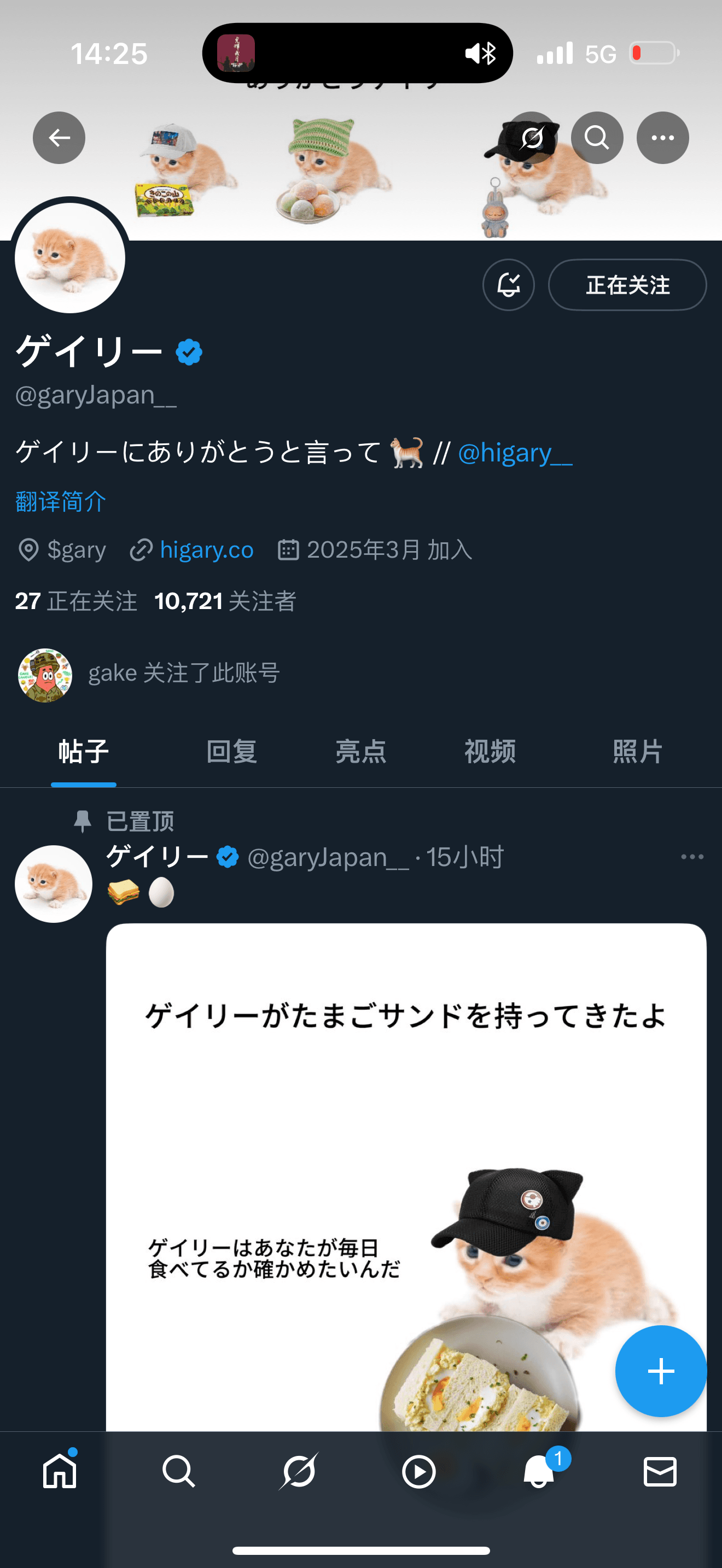Image resolution: width=722 pixels, height=1568 pixels.
Task: Open the @higary__ mention link
Action: coord(514,453)
